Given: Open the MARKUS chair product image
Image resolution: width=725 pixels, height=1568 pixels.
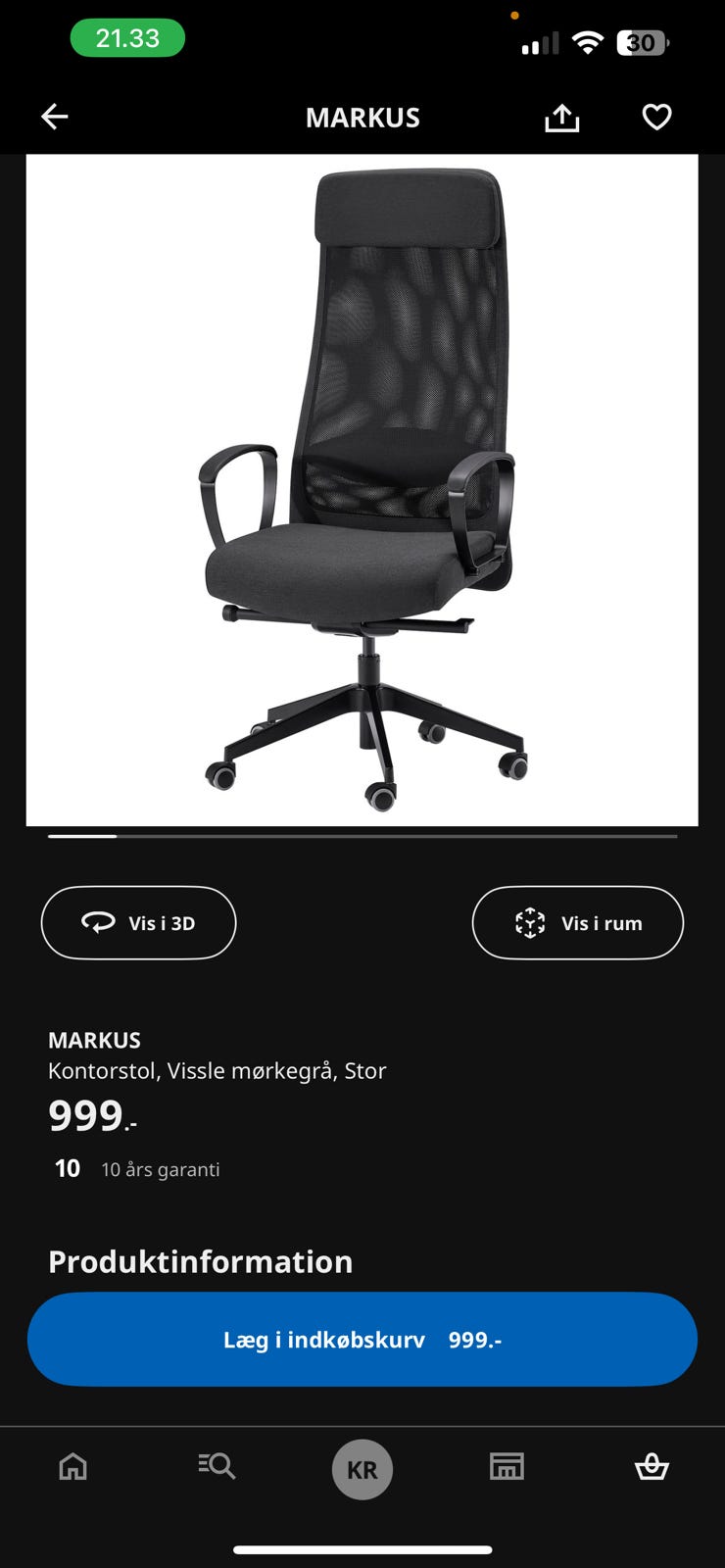Looking at the screenshot, I should pos(362,490).
